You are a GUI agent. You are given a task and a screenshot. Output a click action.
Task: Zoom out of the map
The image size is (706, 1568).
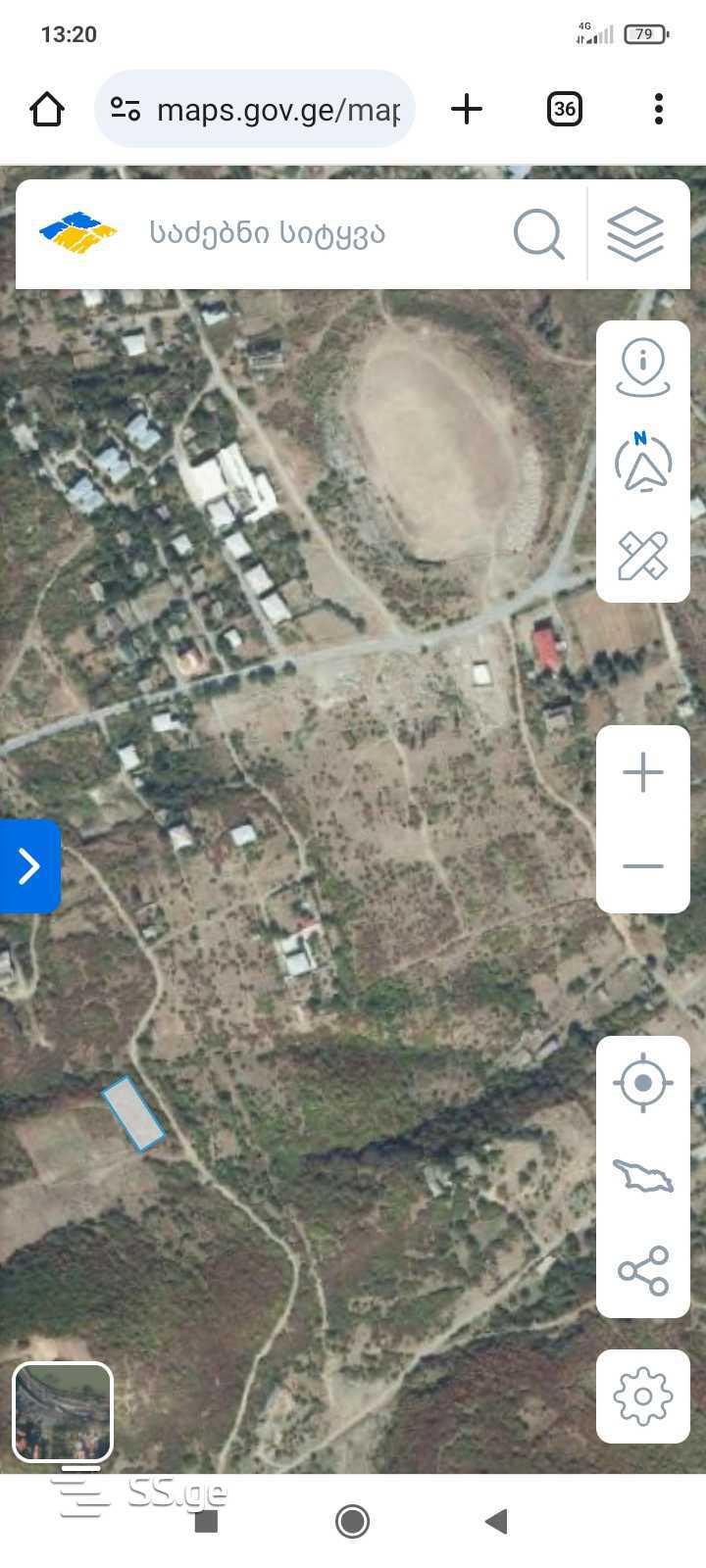tap(643, 866)
